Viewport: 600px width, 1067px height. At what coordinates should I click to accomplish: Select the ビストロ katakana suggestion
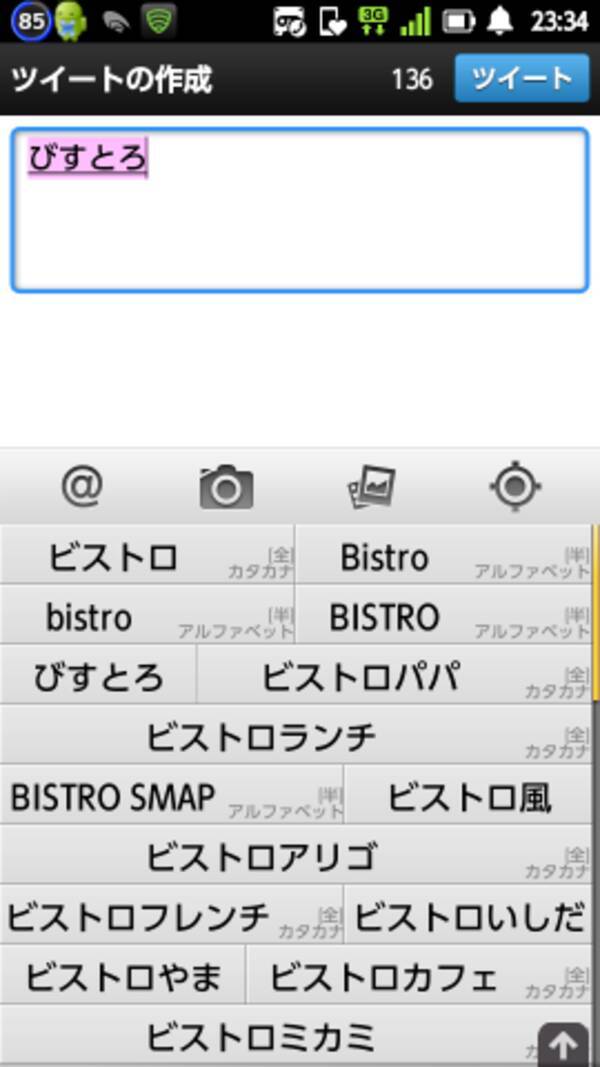pos(146,556)
